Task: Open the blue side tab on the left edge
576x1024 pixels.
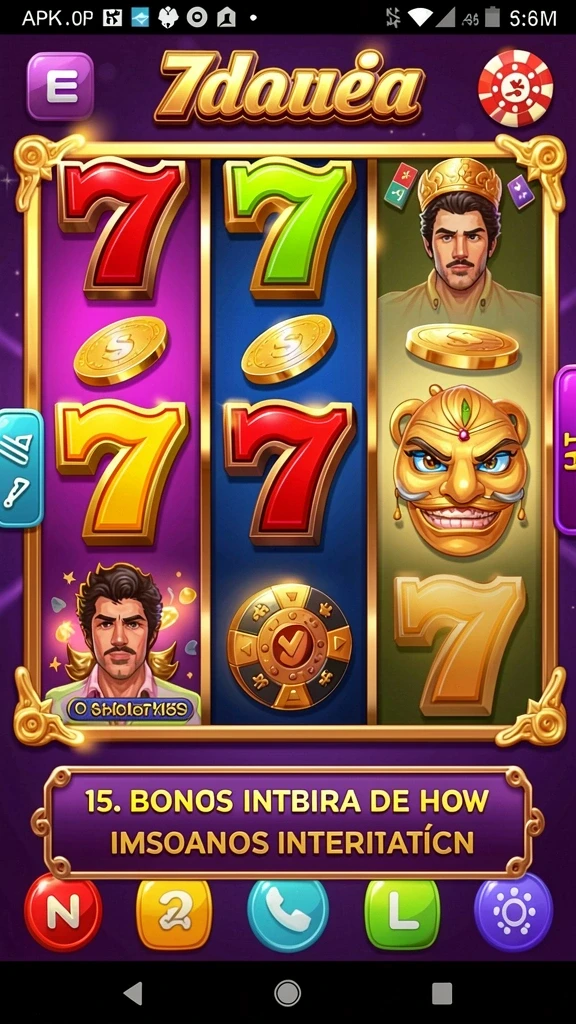Action: click(20, 468)
